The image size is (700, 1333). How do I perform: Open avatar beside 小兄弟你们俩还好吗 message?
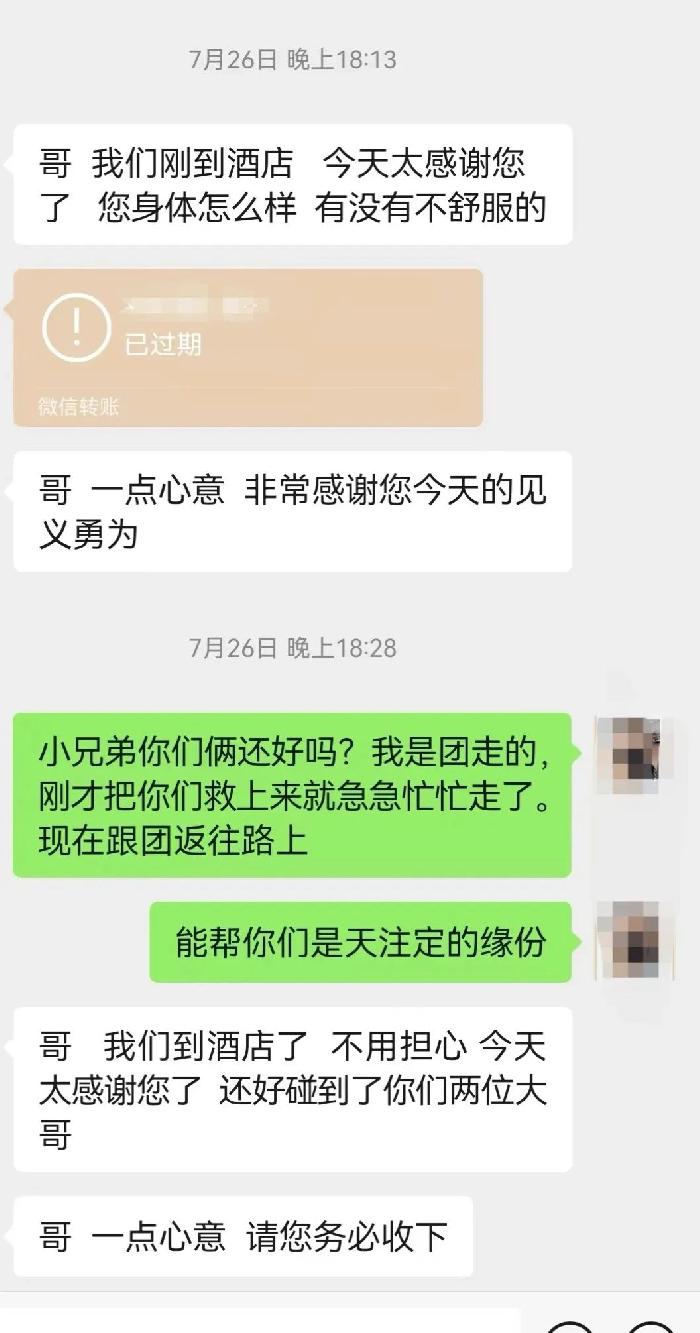(628, 755)
